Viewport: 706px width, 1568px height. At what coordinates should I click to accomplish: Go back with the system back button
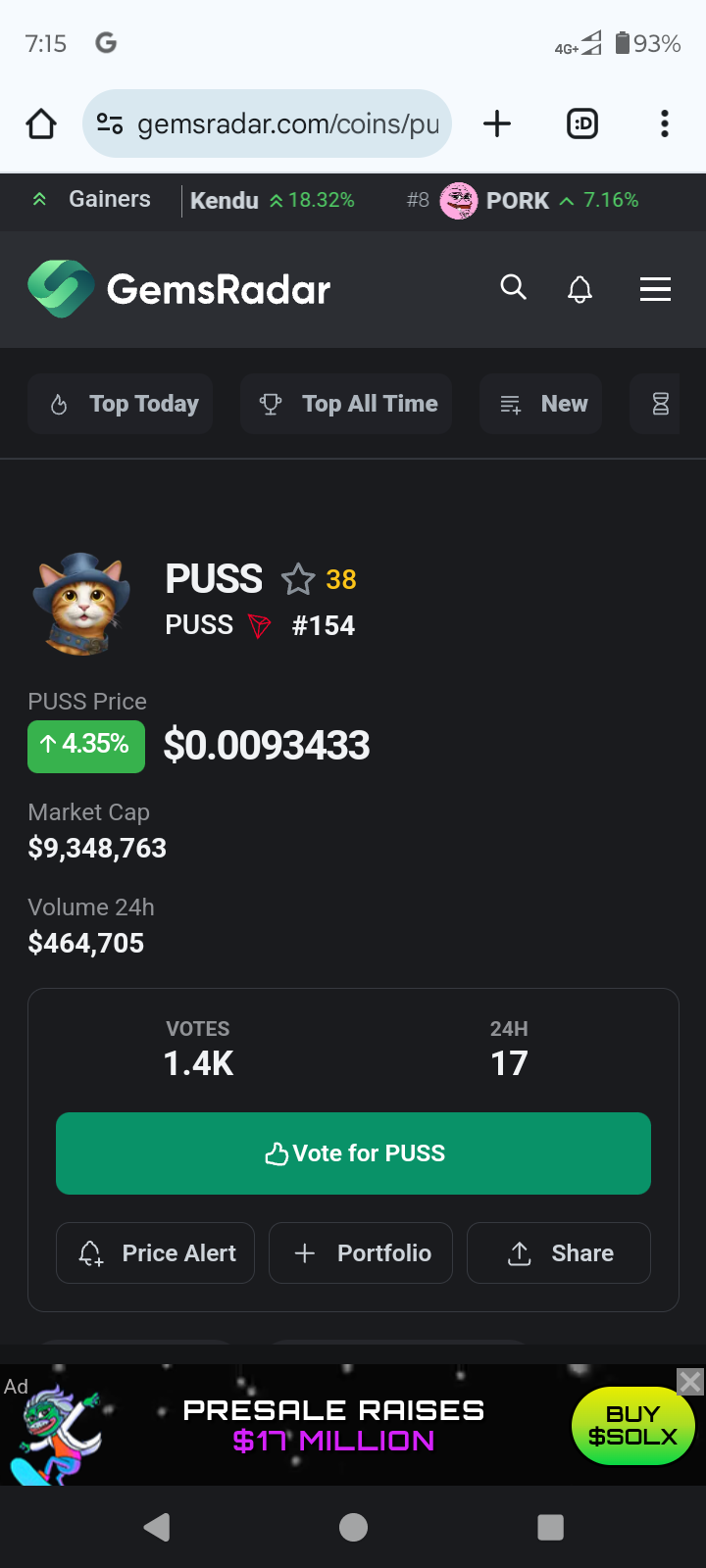pos(157,1527)
